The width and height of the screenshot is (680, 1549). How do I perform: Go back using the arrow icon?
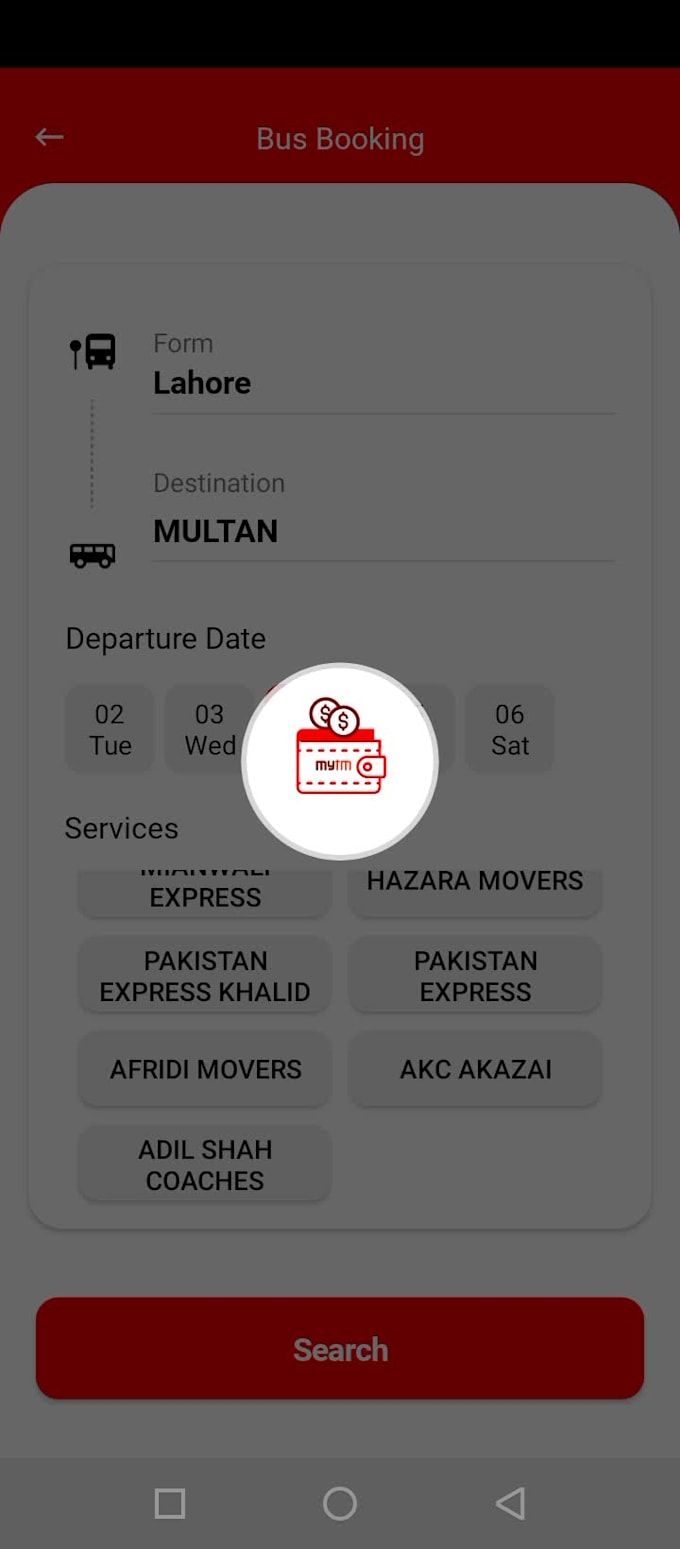pos(49,138)
